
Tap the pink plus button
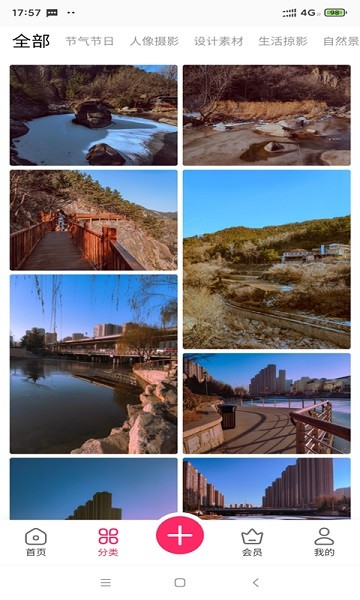[x=180, y=535]
